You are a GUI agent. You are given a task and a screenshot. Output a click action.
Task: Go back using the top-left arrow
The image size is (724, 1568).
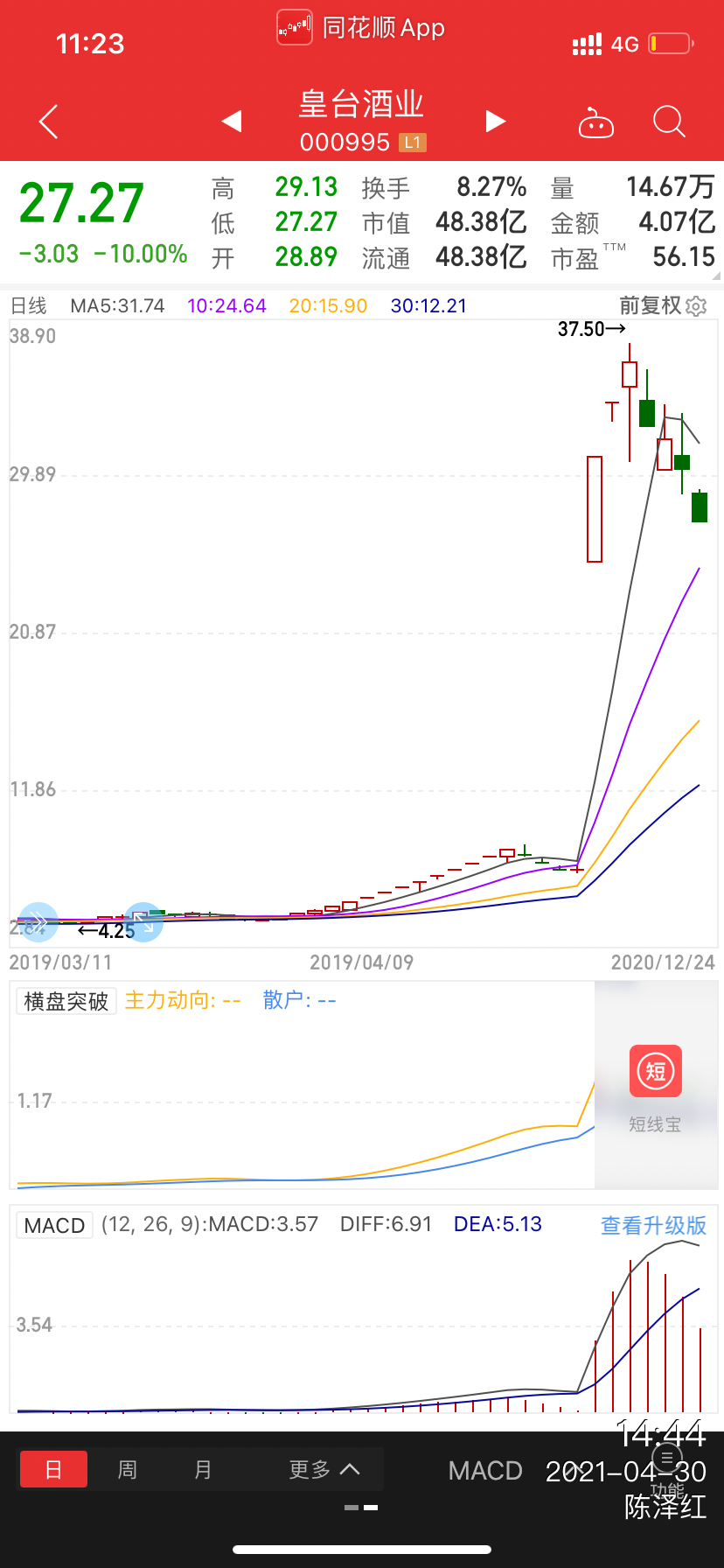tap(49, 122)
